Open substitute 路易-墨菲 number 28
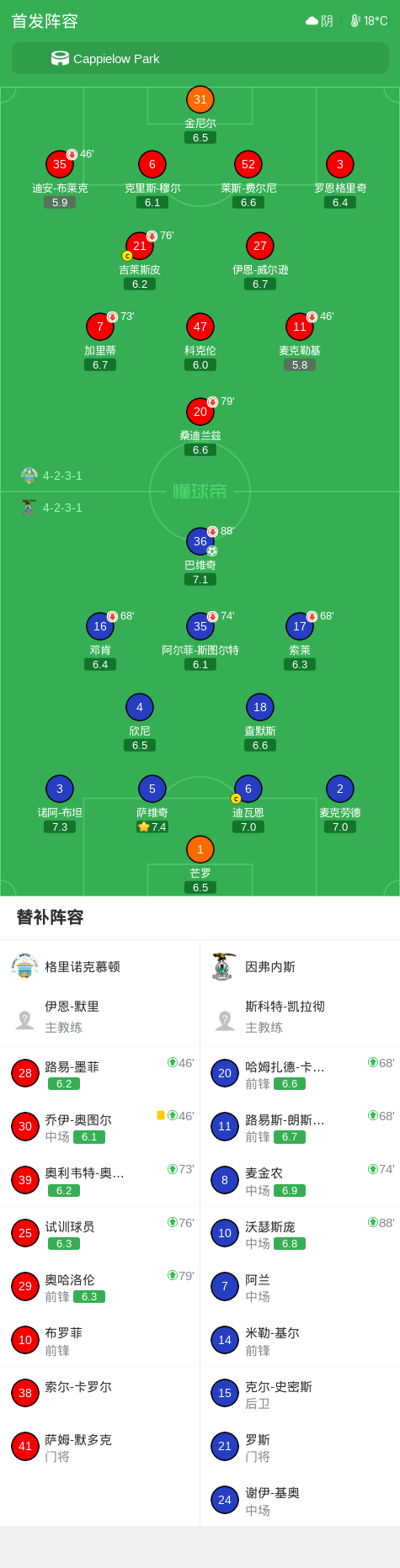The image size is (400, 1568). [100, 1073]
